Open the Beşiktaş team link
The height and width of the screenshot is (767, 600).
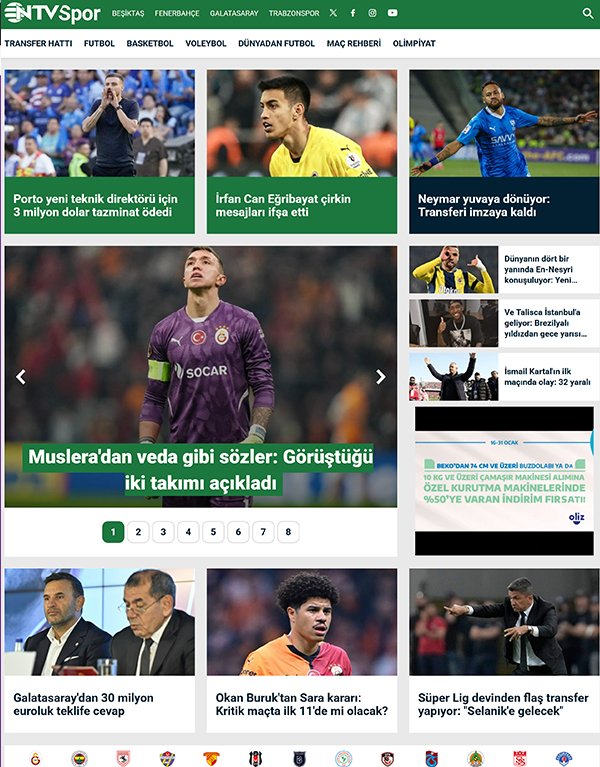pyautogui.click(x=128, y=14)
